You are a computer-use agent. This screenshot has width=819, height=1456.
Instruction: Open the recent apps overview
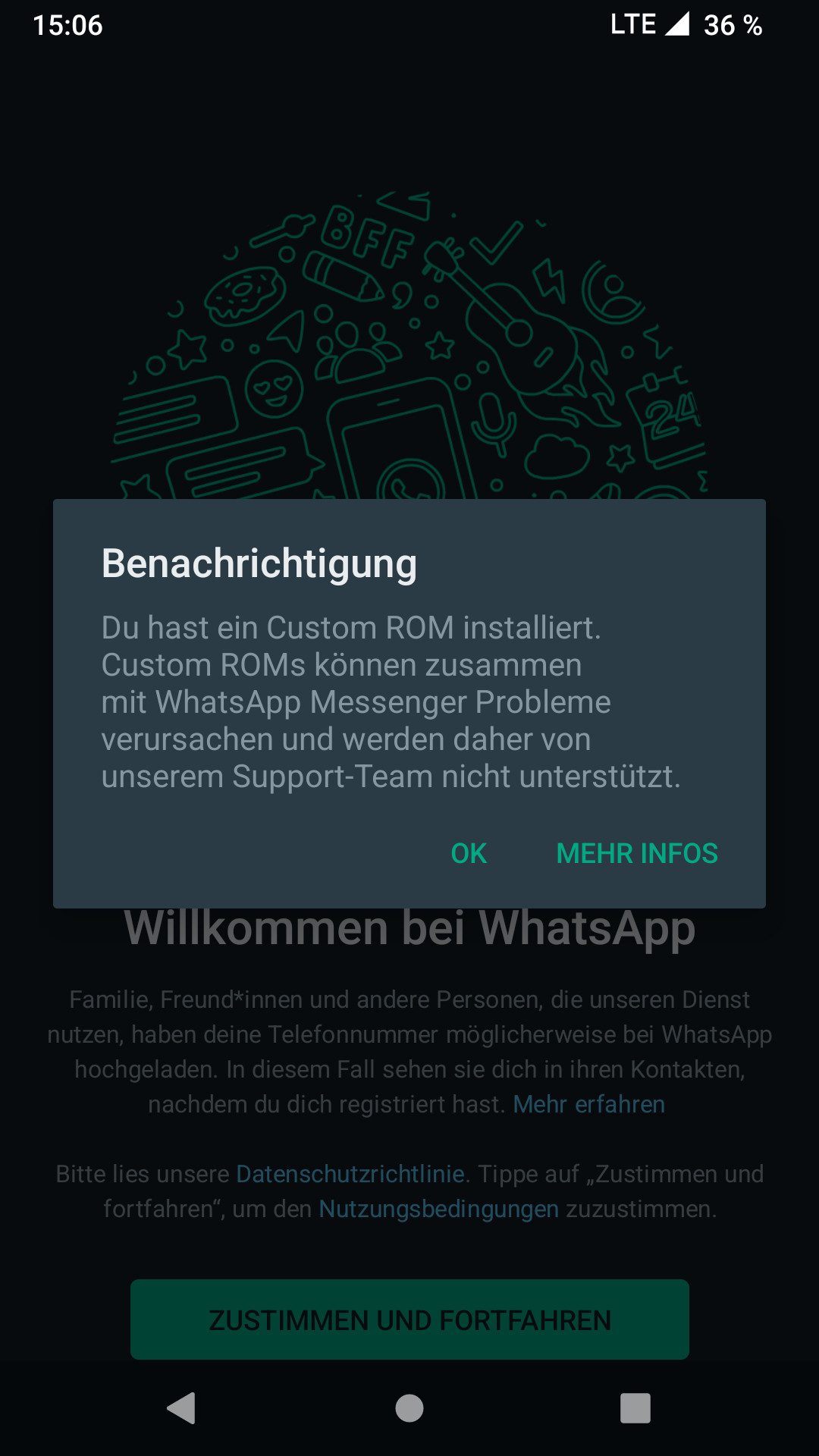click(635, 1408)
